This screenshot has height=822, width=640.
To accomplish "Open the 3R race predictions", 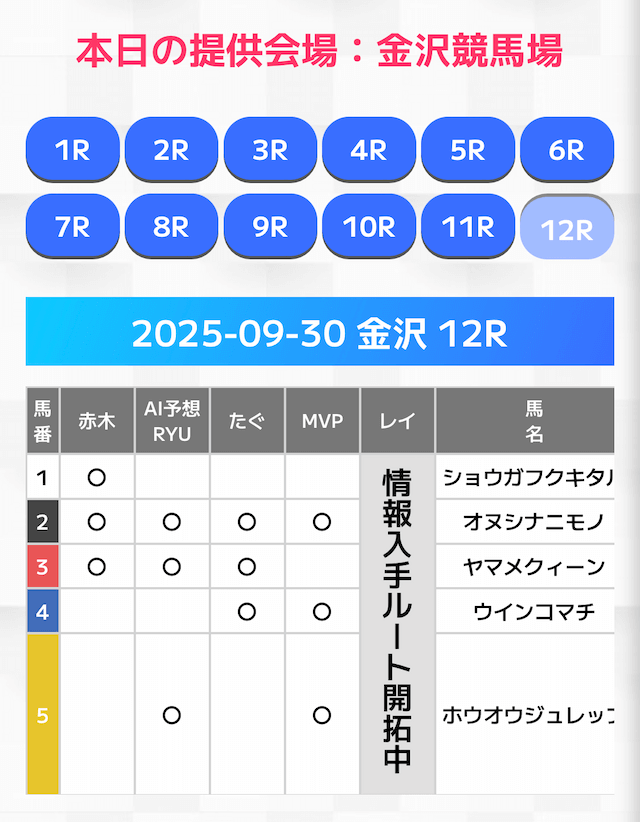I will point(270,150).
